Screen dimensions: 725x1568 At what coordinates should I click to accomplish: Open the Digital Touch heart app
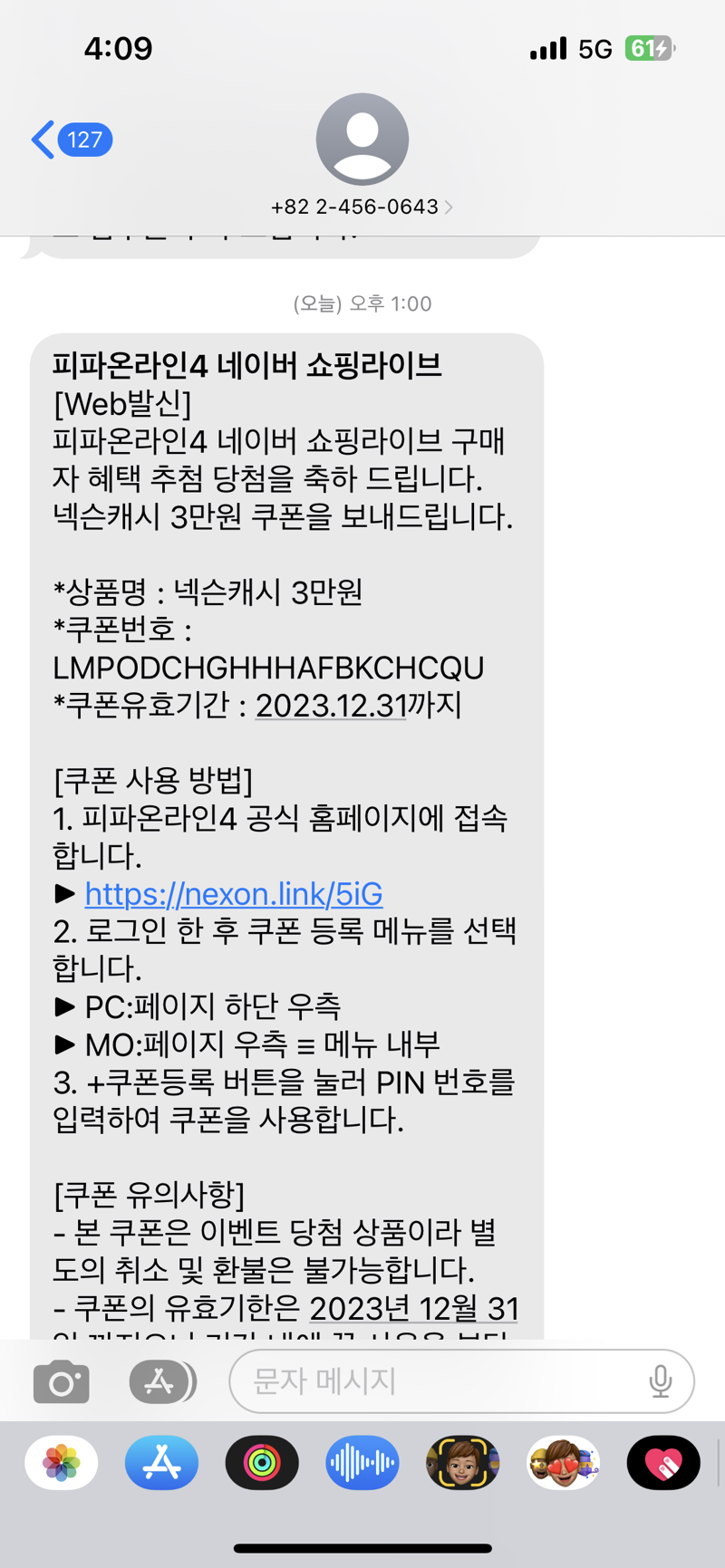tap(663, 1463)
